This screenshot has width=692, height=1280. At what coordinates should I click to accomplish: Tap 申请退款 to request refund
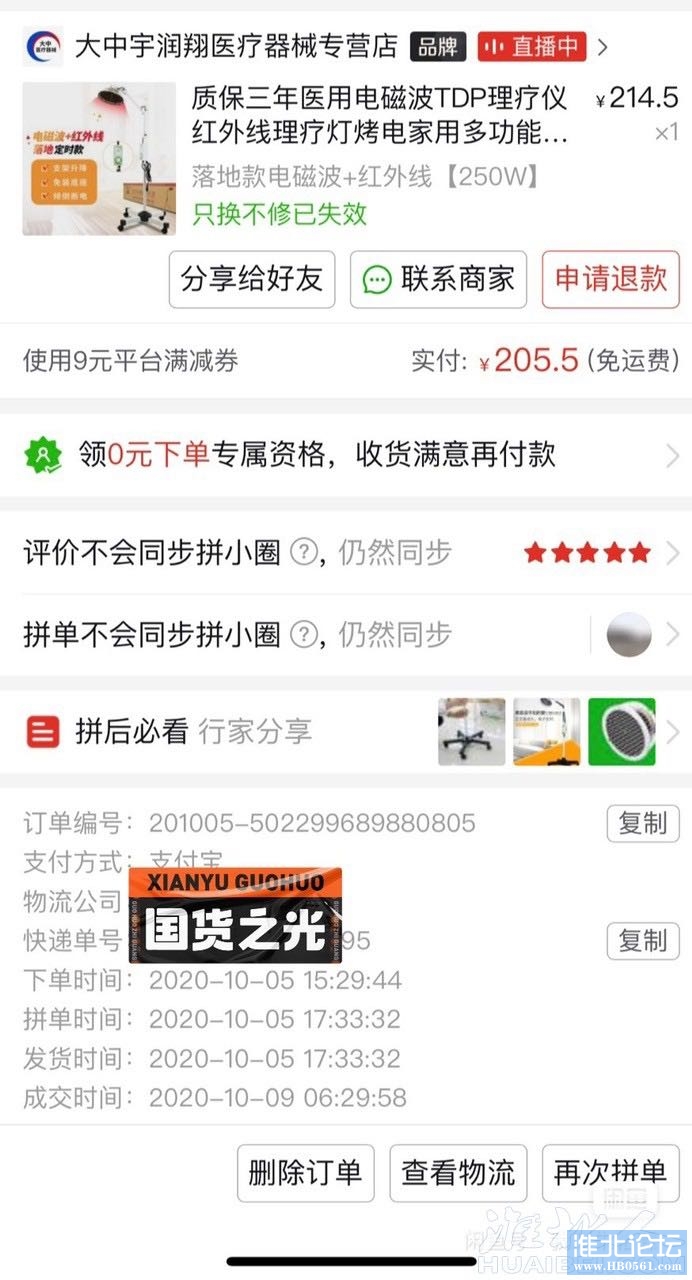coord(610,279)
